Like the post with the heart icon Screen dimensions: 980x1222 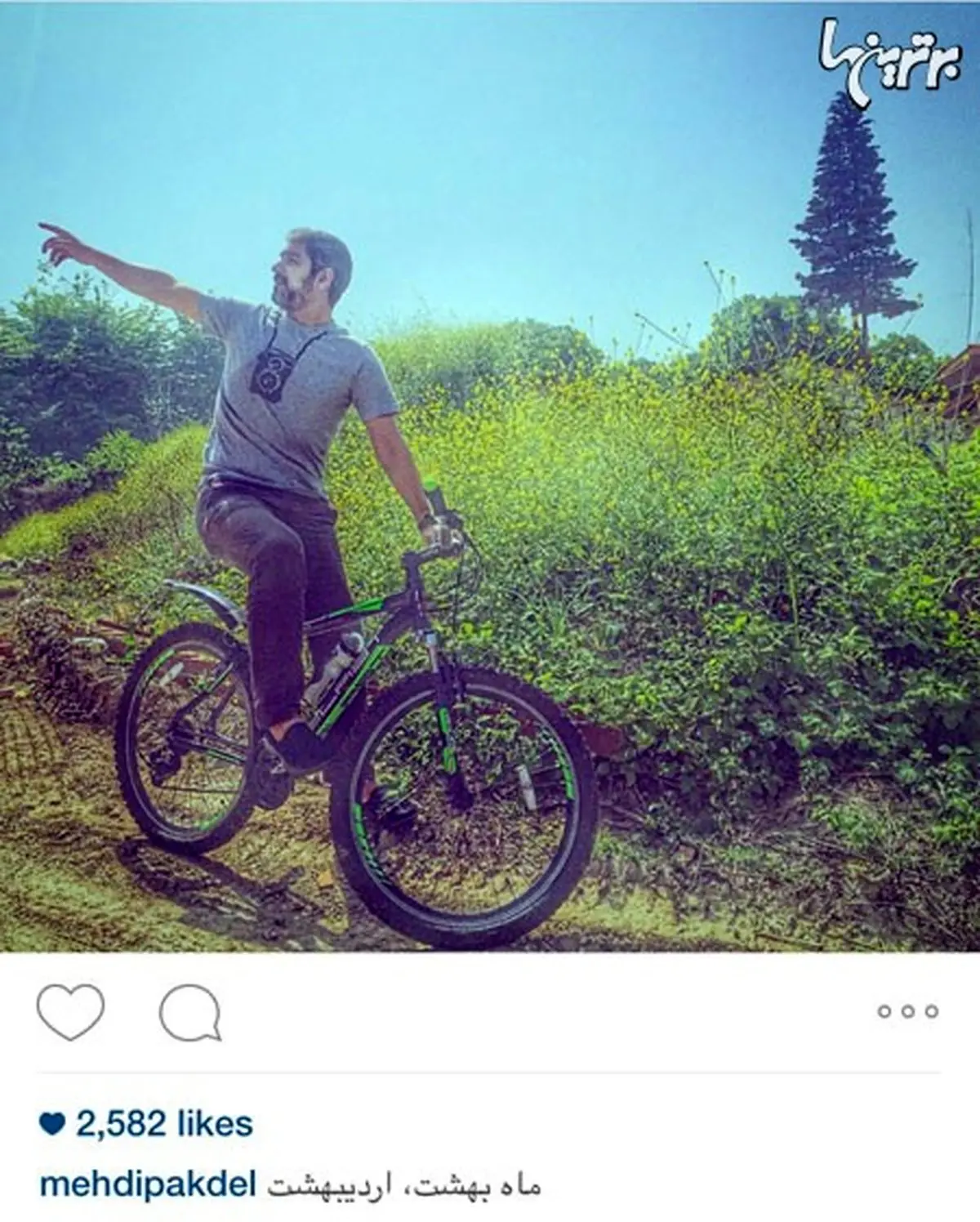pos(71,1011)
